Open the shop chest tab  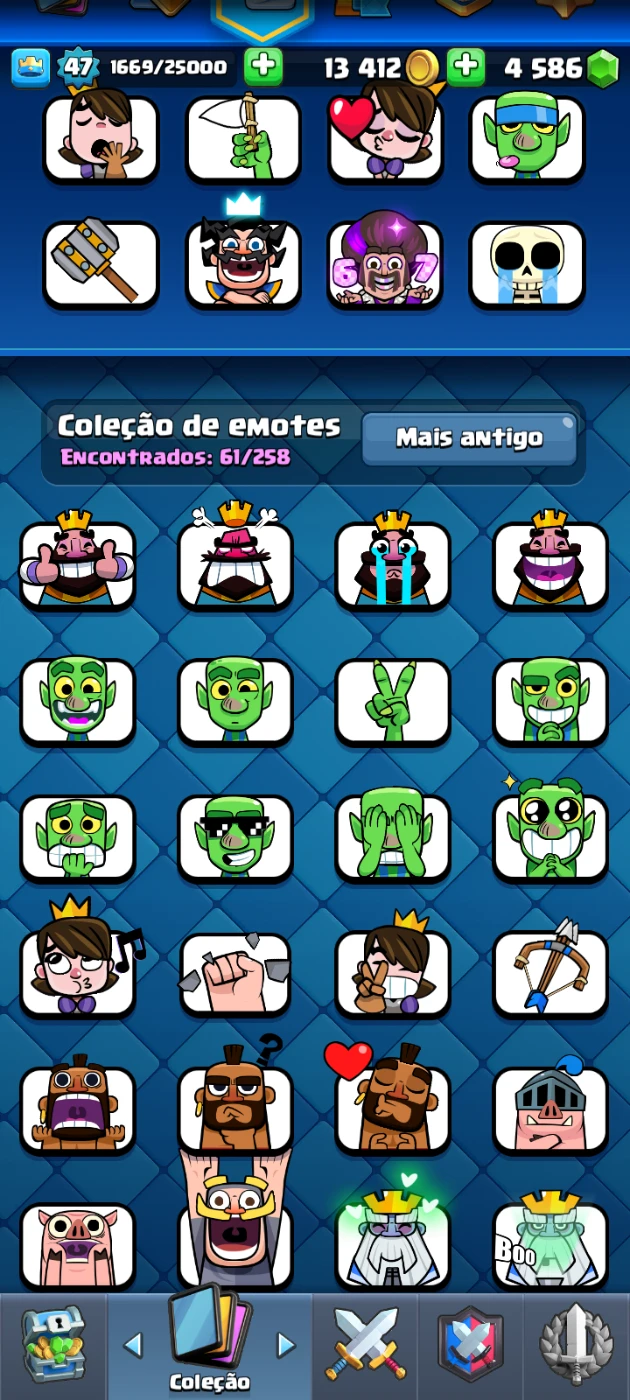point(52,1345)
